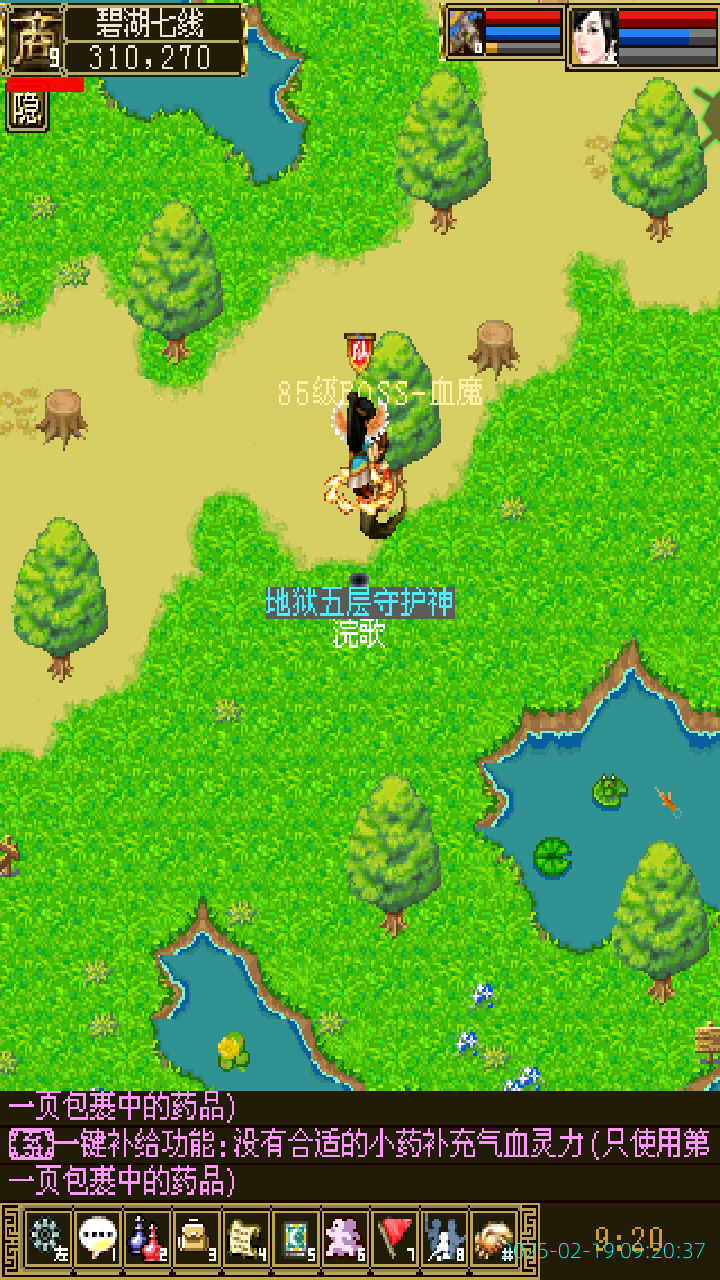Click the NPC titled 地狱五层守护神

pos(360,600)
